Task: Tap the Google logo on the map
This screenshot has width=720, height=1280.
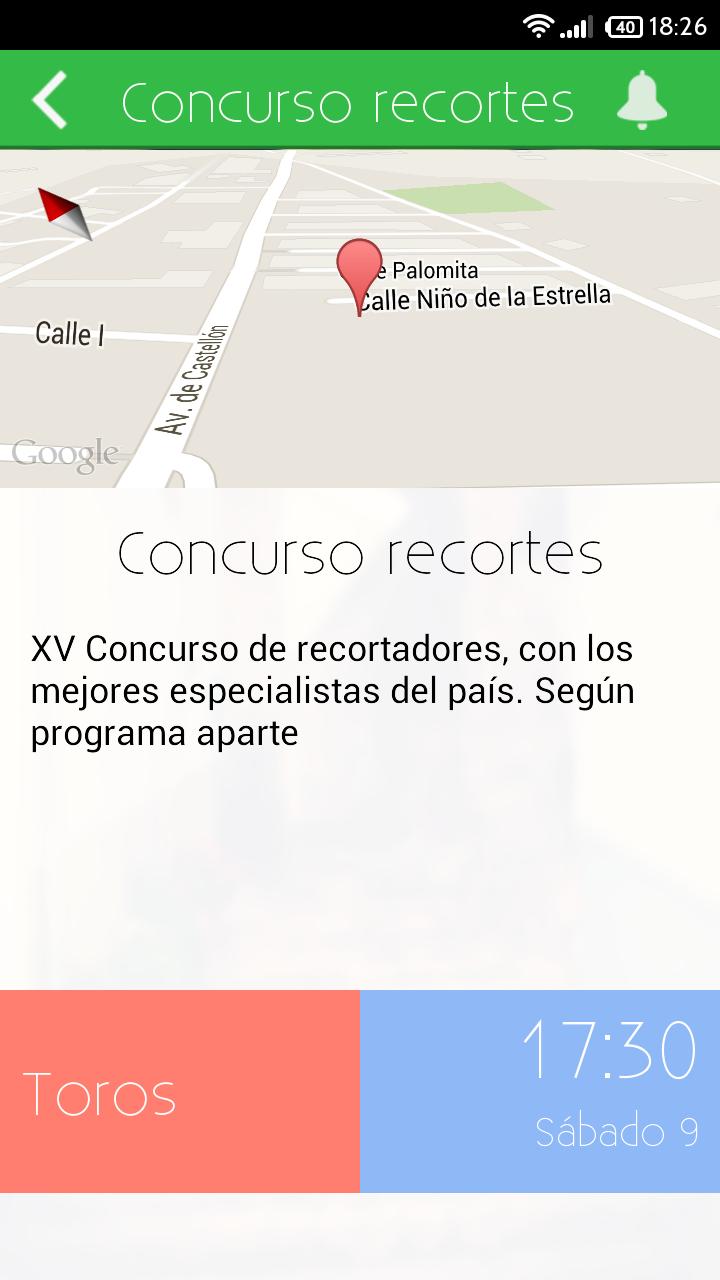Action: point(63,452)
